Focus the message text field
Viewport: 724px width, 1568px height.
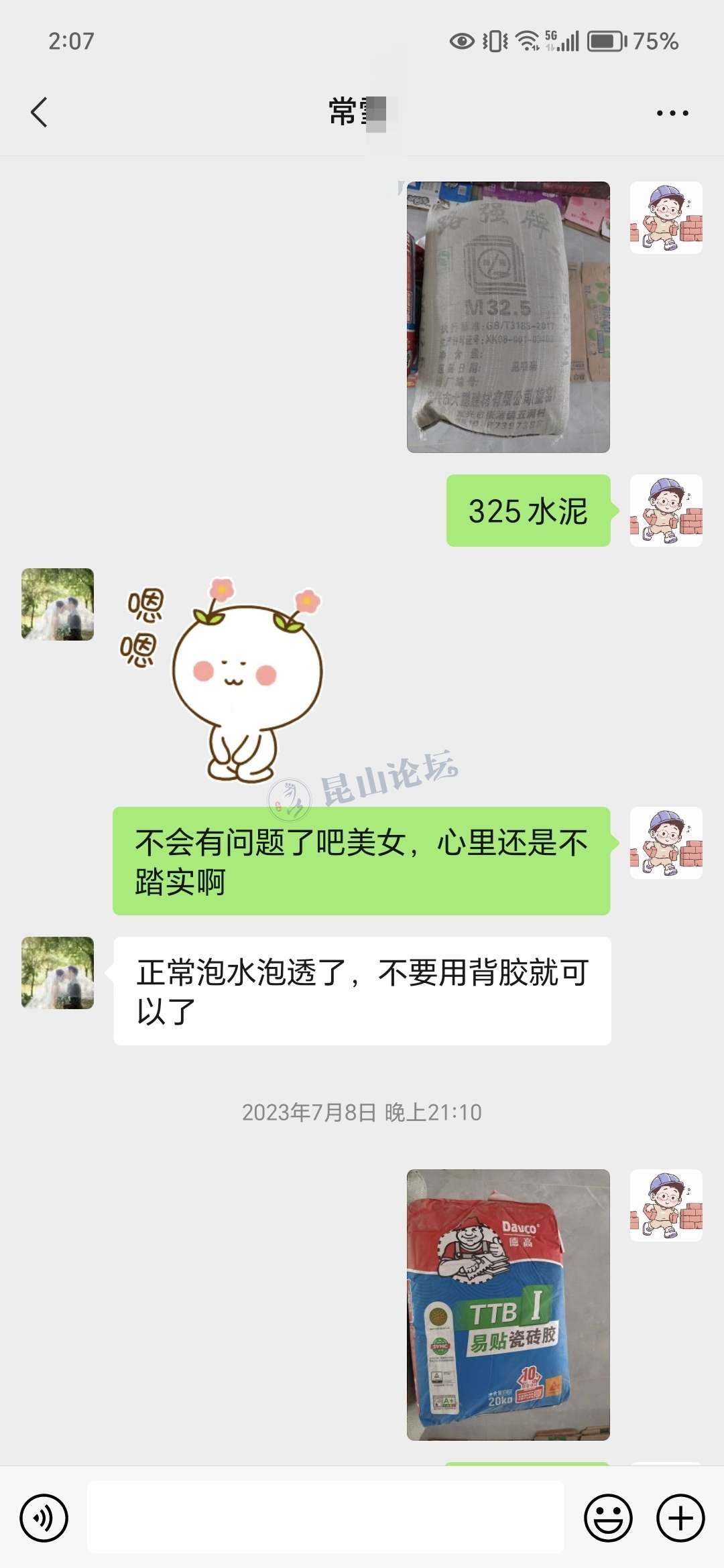click(x=325, y=1517)
